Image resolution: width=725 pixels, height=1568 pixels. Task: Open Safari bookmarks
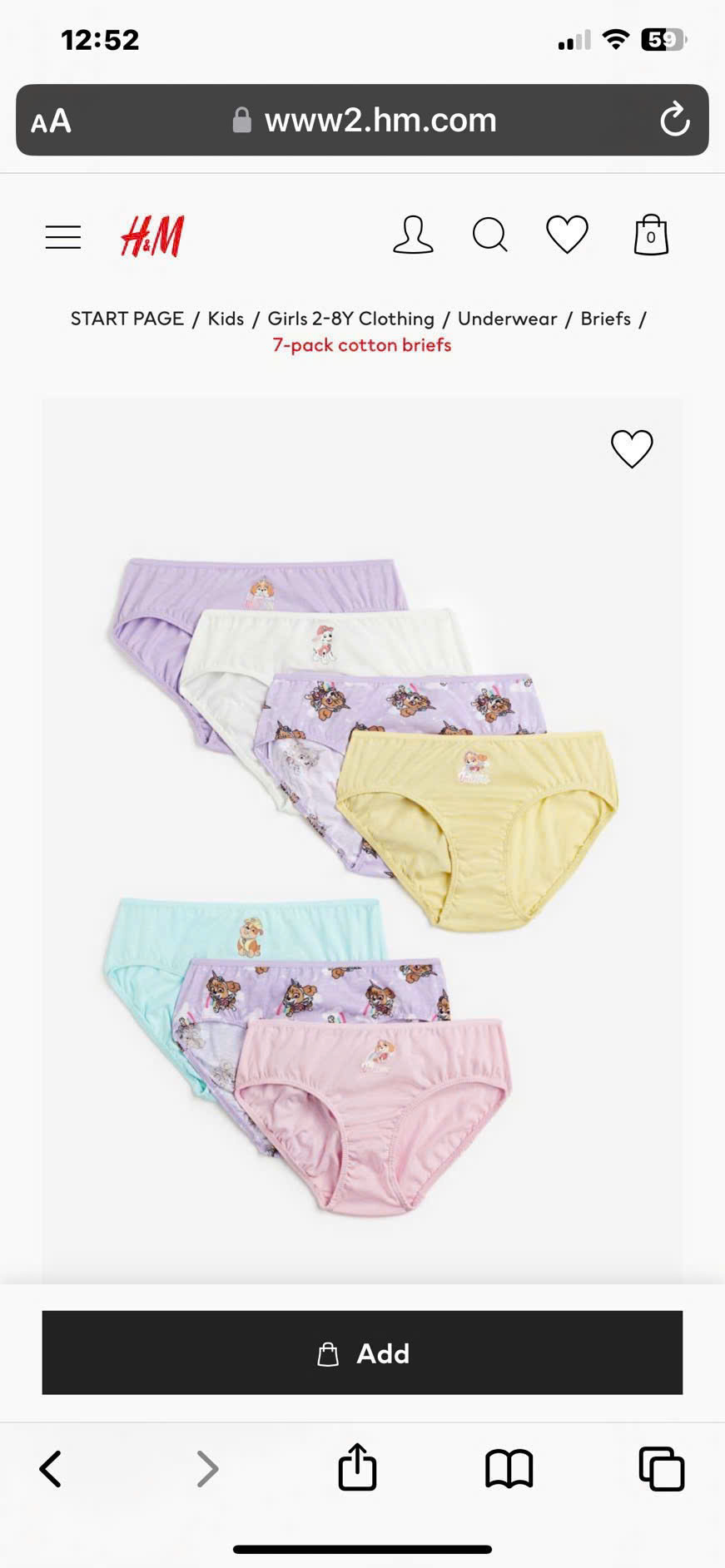click(509, 1469)
